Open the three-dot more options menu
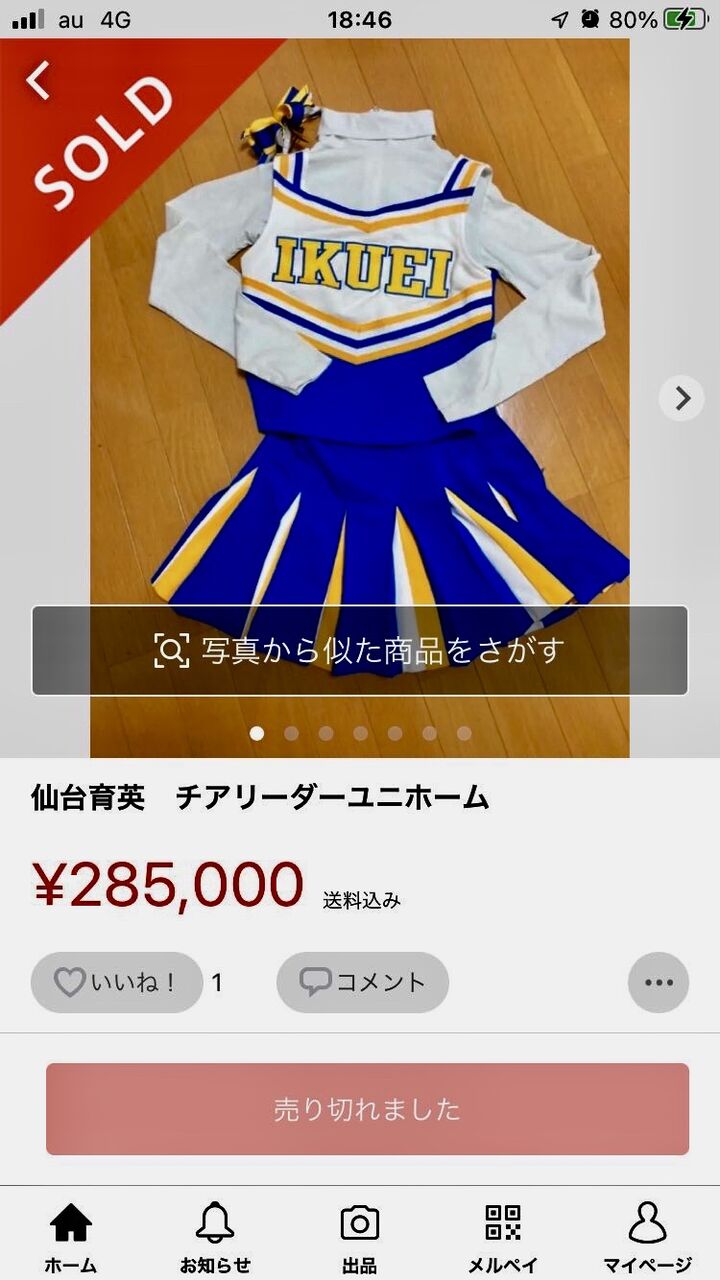This screenshot has height=1280, width=720. (x=657, y=983)
